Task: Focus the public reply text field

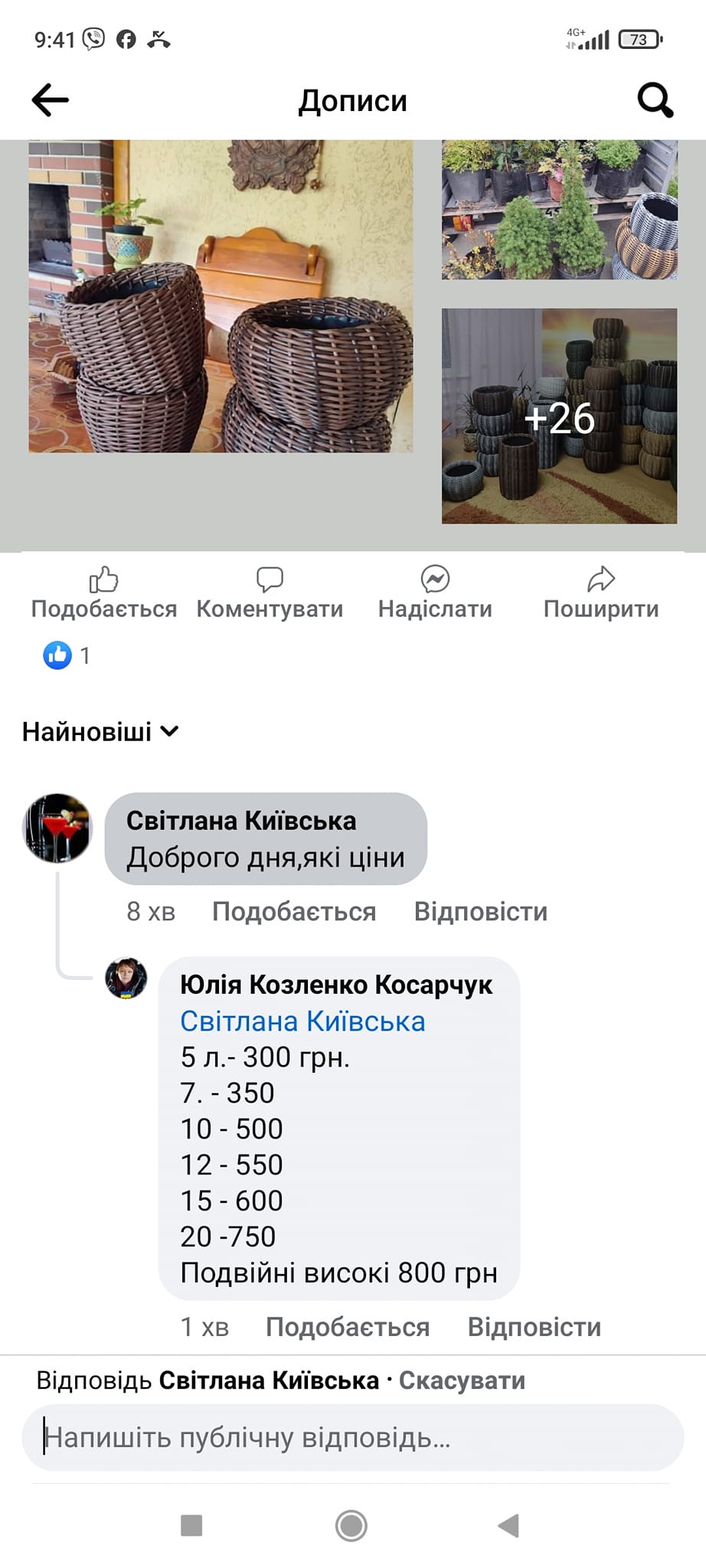Action: (352, 1438)
